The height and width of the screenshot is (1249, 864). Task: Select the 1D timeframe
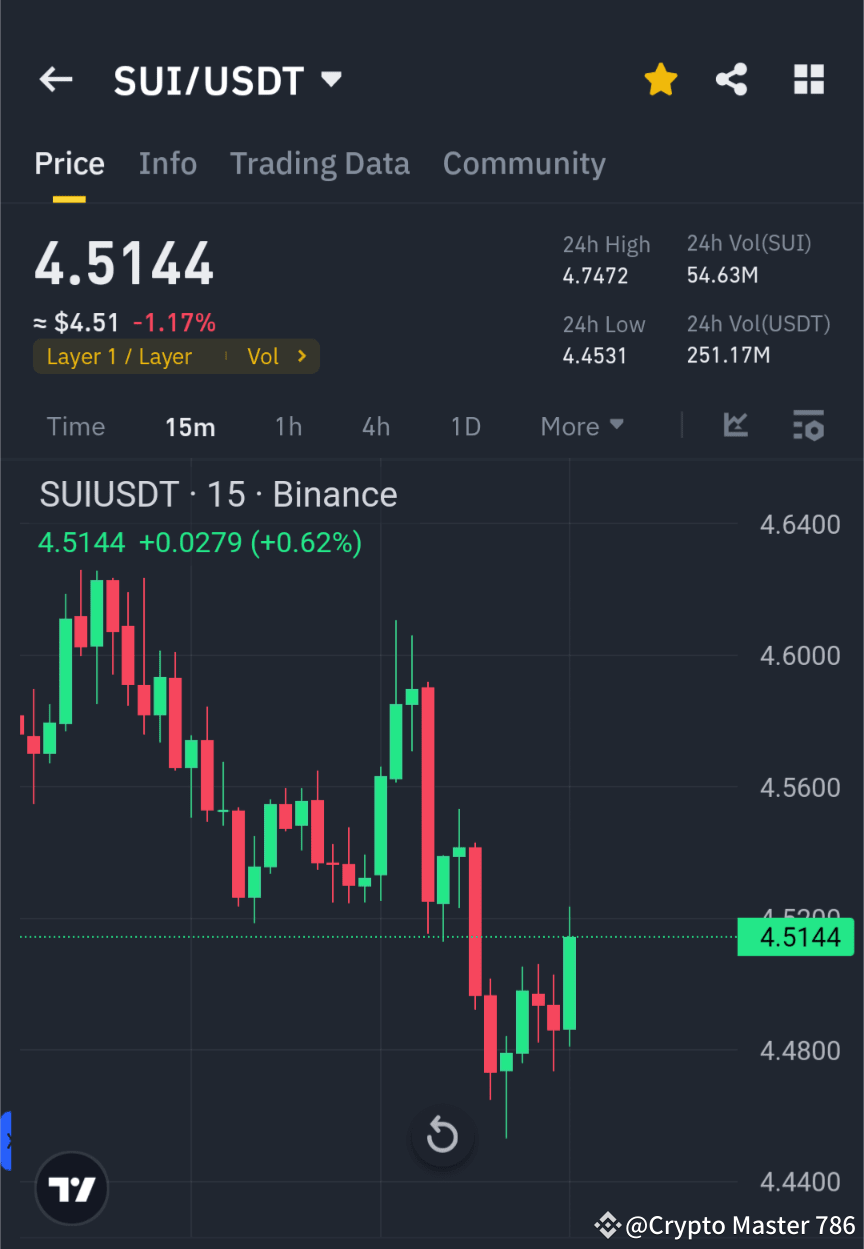465,426
